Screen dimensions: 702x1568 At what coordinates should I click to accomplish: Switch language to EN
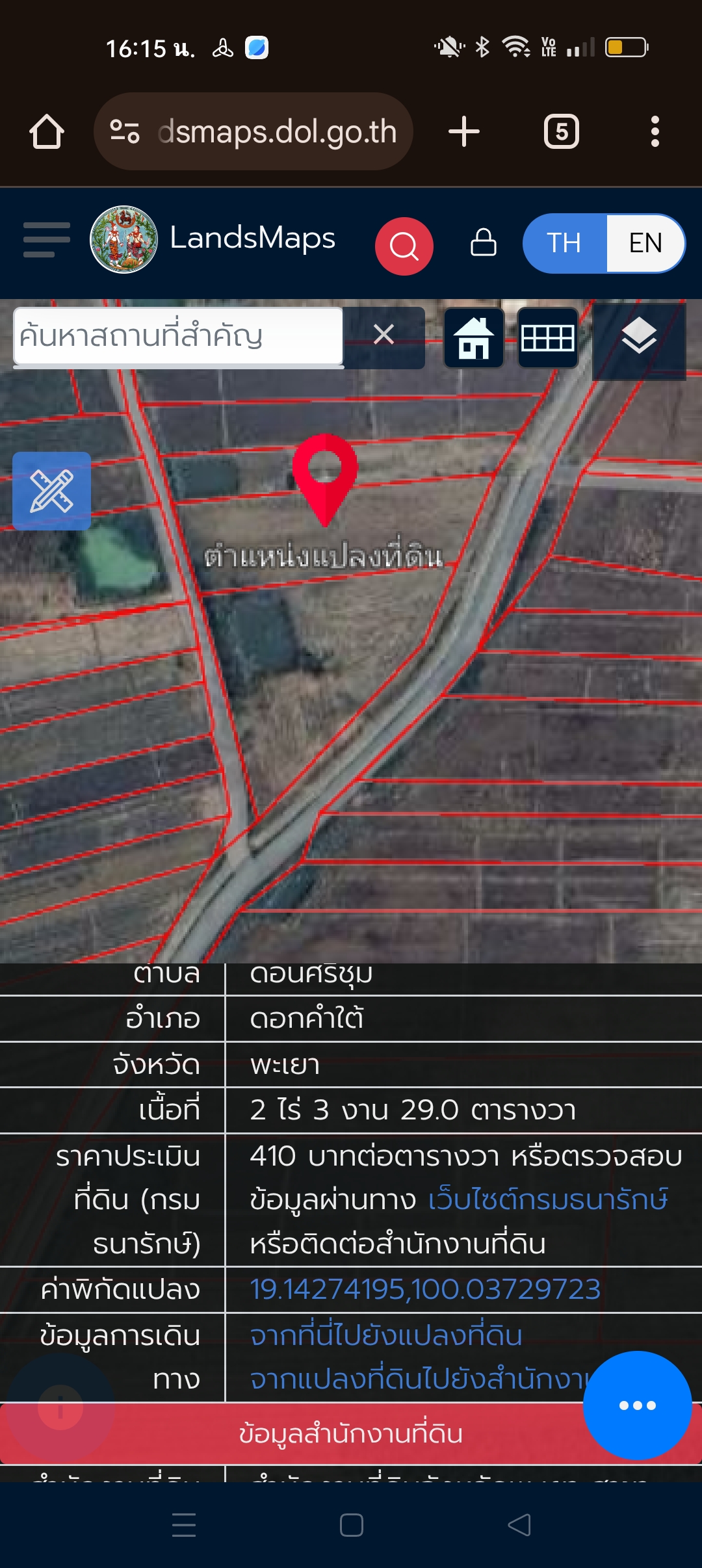[x=644, y=243]
